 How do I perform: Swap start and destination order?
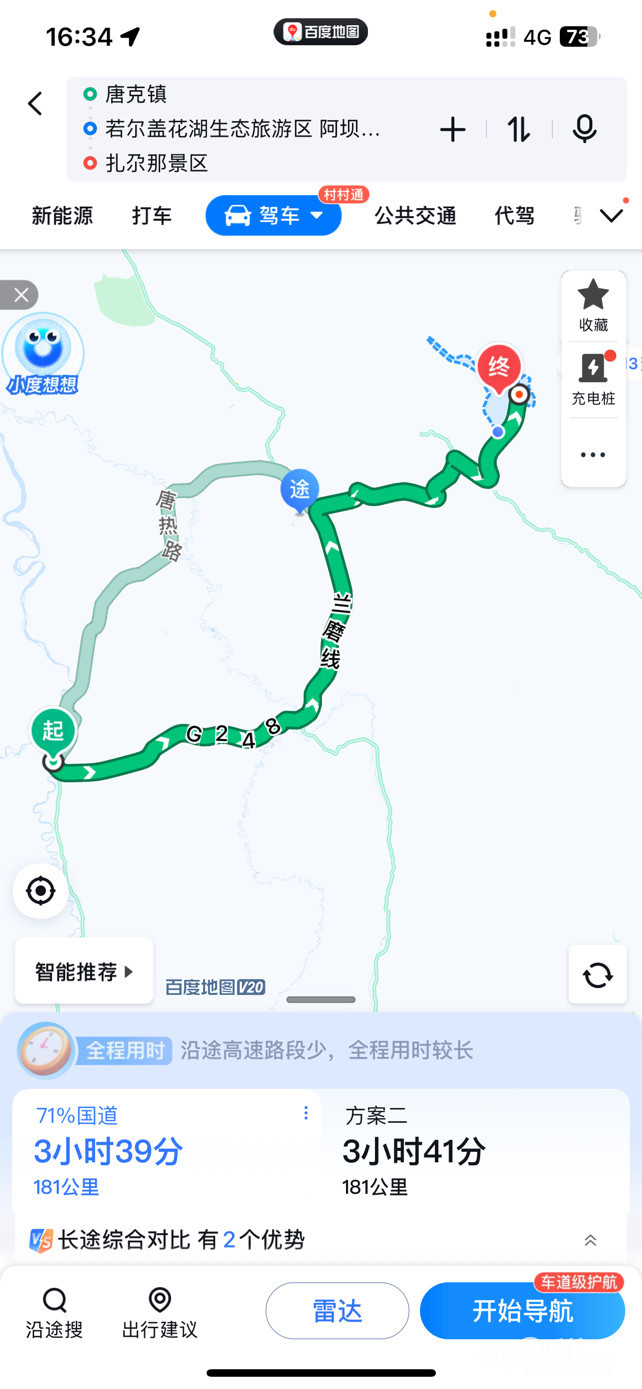pyautogui.click(x=518, y=129)
